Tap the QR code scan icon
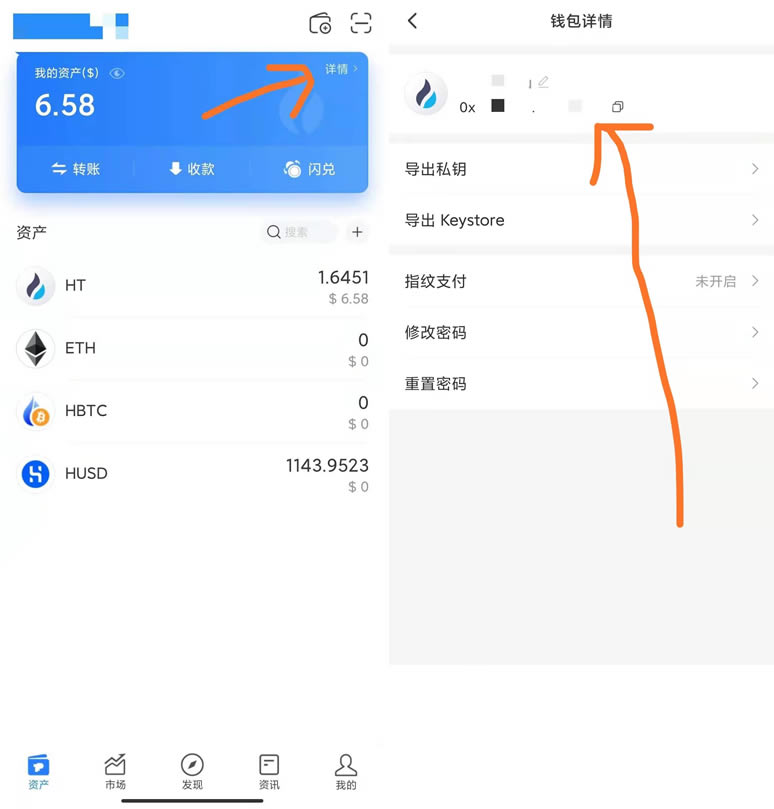The height and width of the screenshot is (809, 774). click(360, 23)
